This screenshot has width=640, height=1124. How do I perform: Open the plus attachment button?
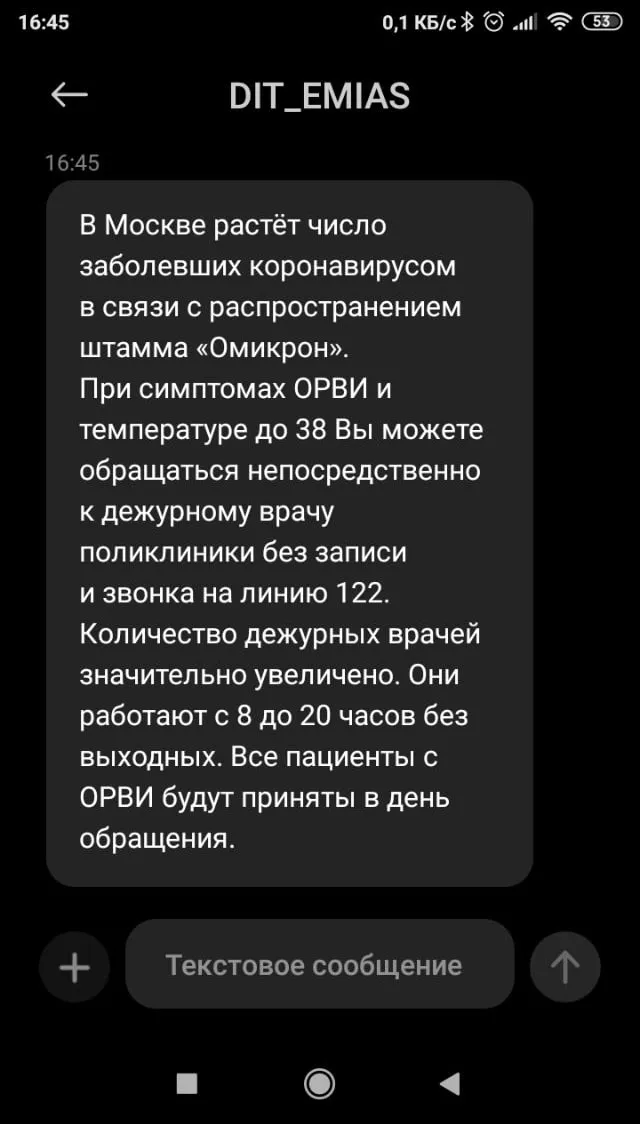coord(75,966)
